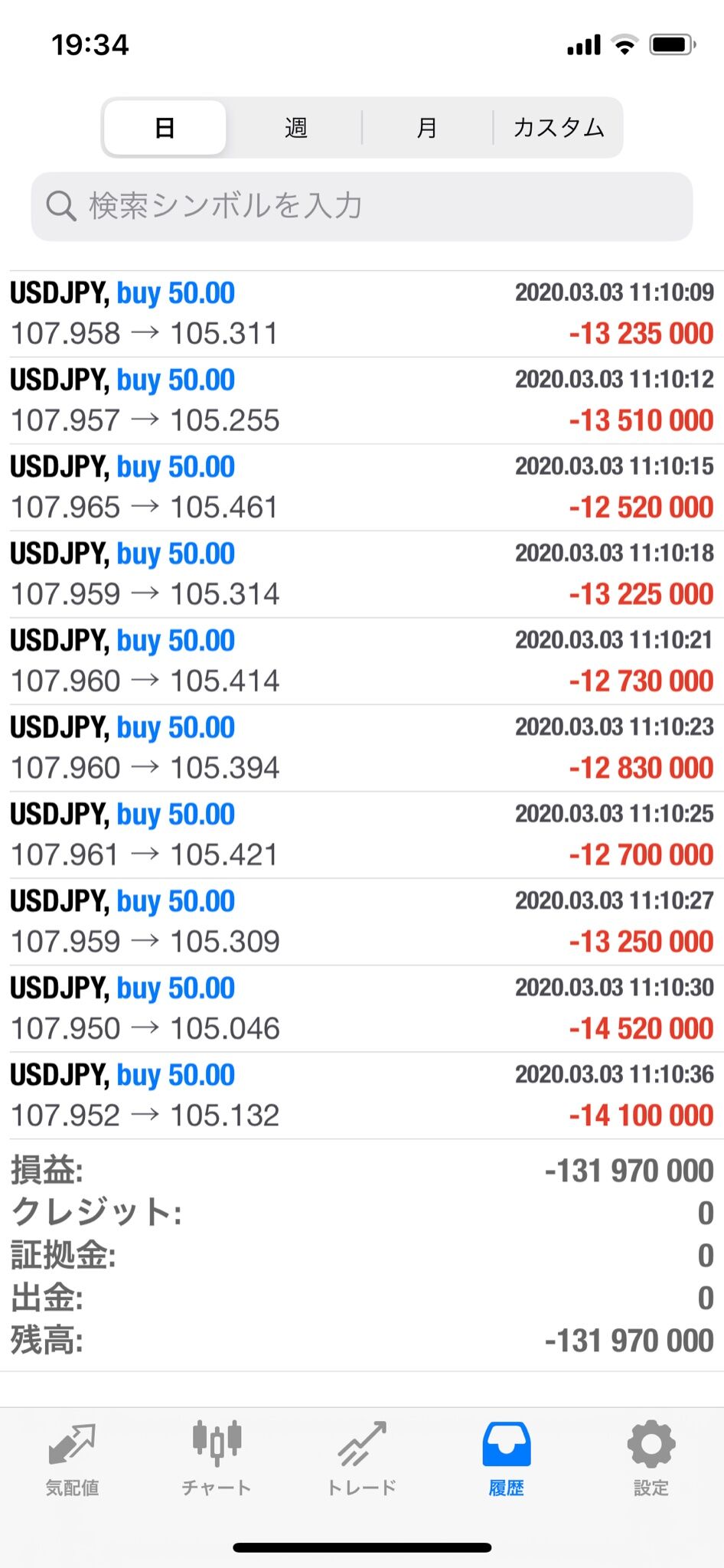Open the USDJPY trade closed at 11:10:23
Screen dimensions: 724x1568
point(362,748)
